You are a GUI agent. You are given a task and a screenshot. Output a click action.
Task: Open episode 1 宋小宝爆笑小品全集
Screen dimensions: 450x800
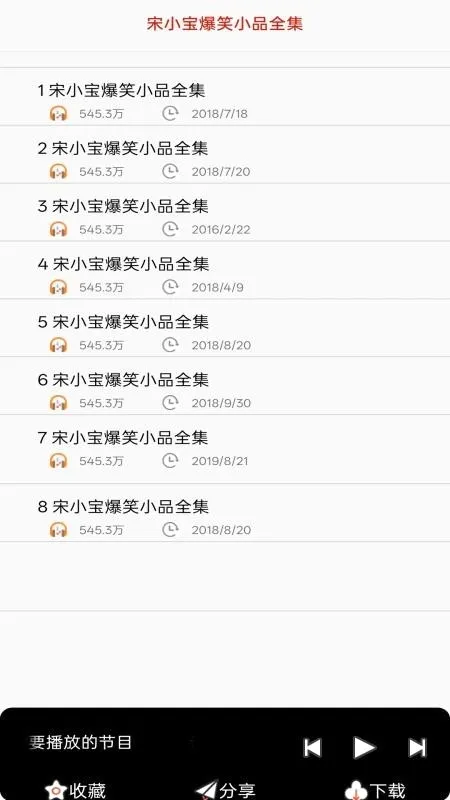(x=225, y=96)
